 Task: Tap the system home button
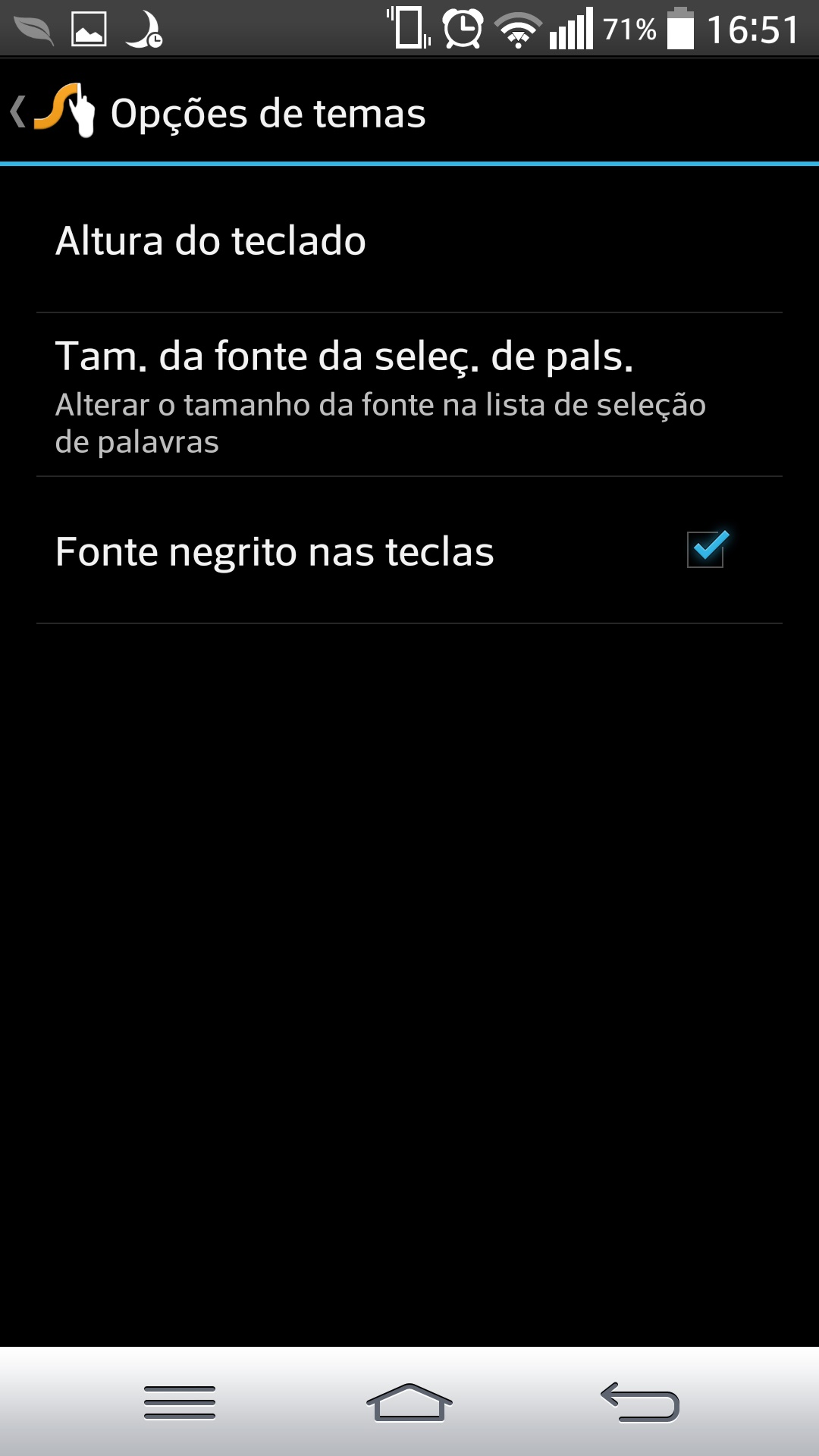[x=409, y=1402]
